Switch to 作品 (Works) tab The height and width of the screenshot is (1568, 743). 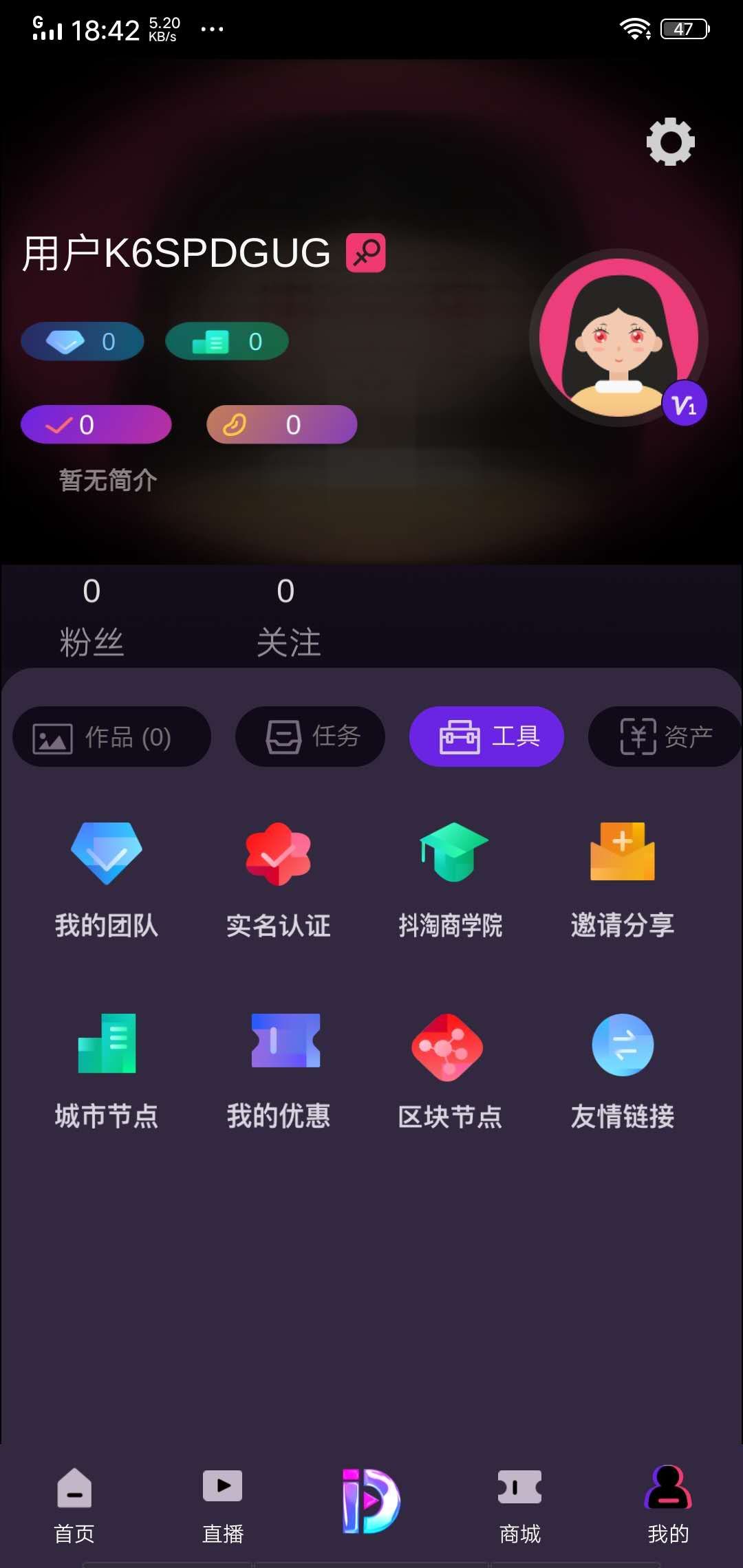tap(112, 736)
